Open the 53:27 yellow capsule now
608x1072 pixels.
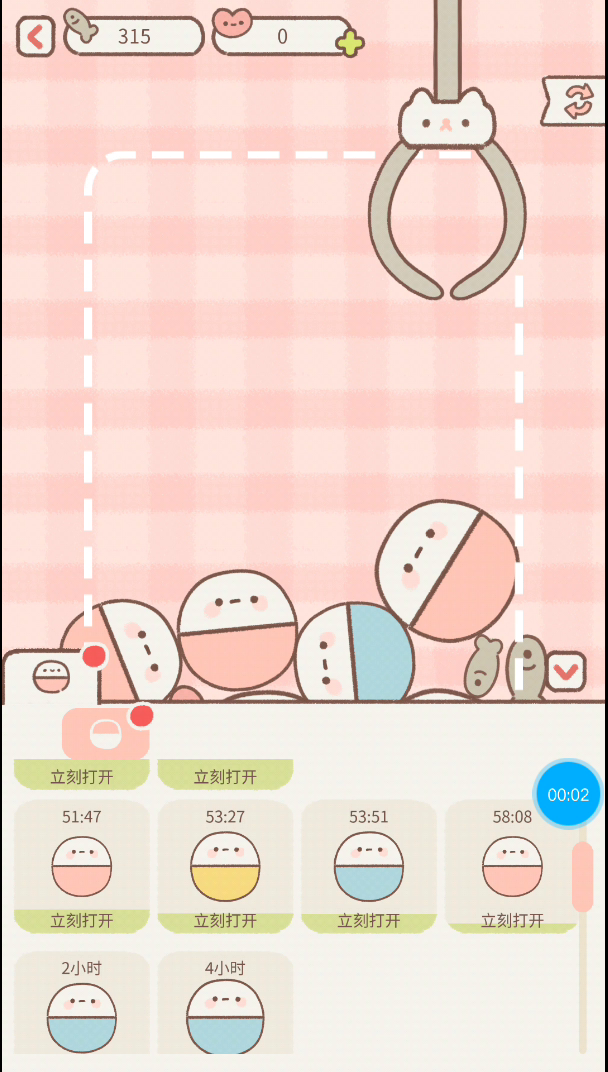225,920
